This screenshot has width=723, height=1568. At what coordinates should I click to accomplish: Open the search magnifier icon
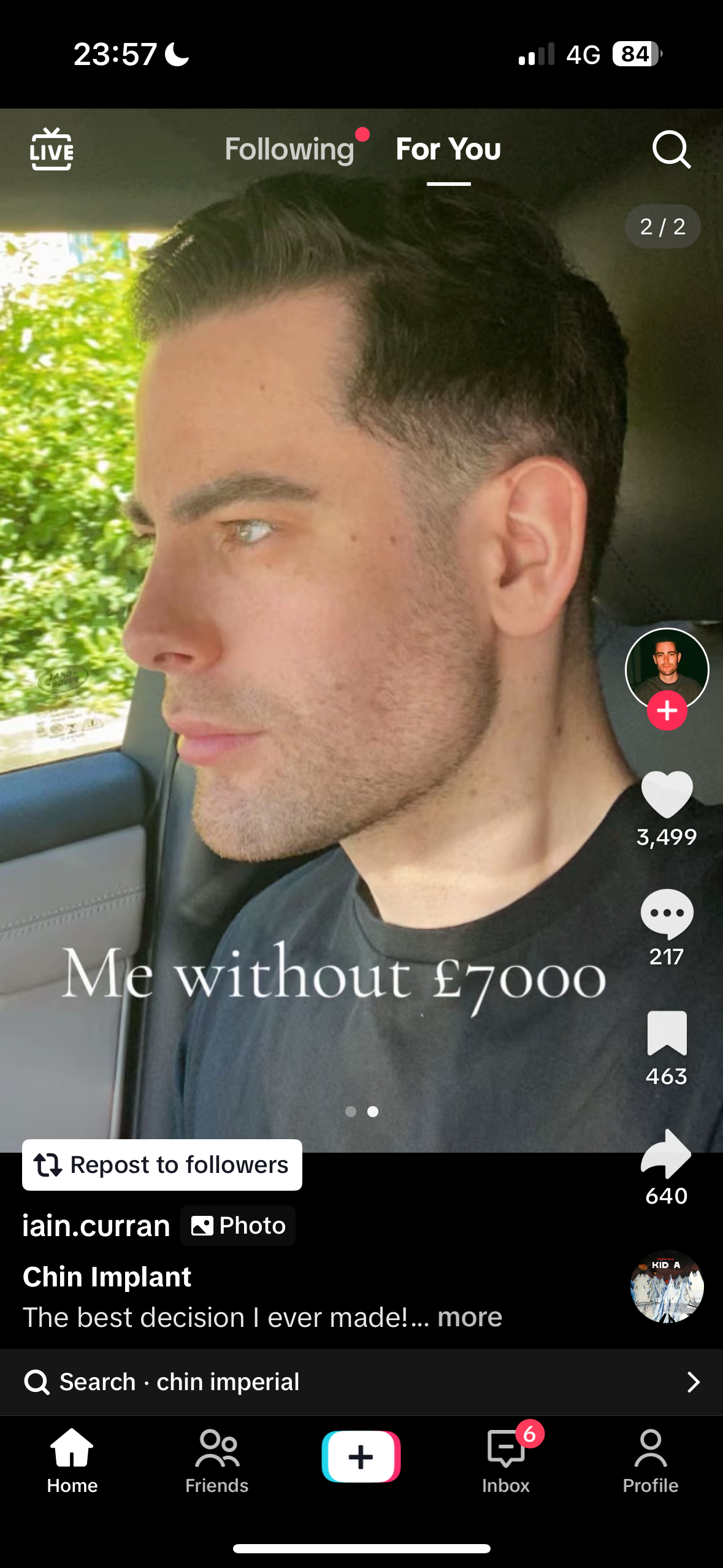click(x=671, y=149)
